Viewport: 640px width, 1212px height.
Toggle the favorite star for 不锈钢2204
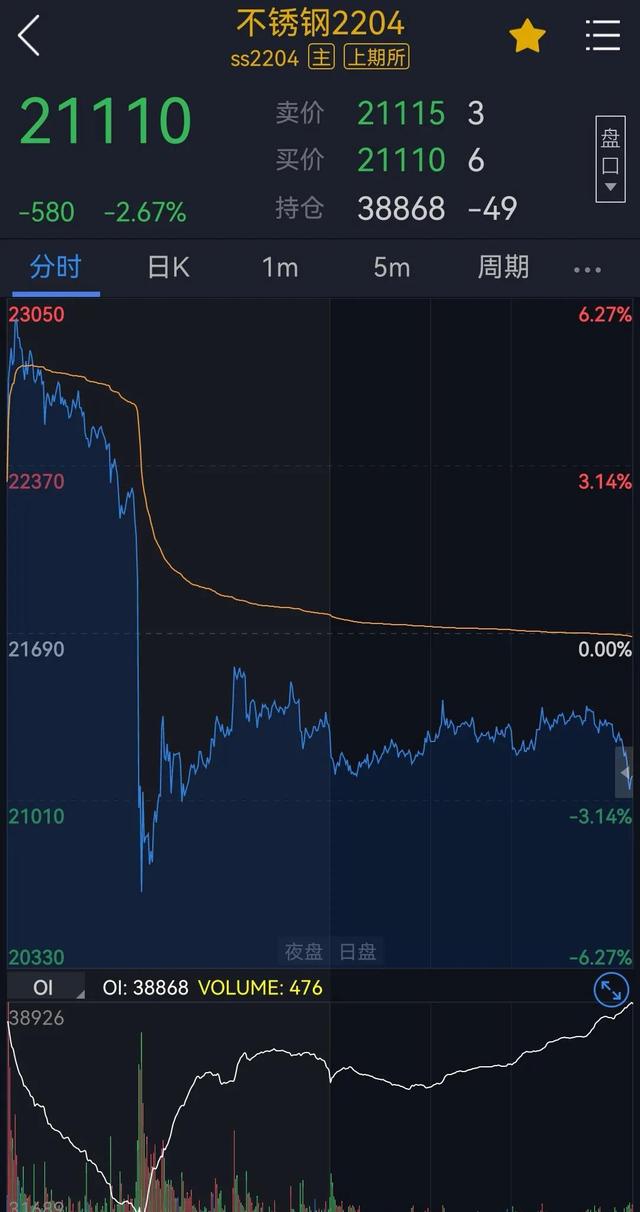pyautogui.click(x=527, y=37)
